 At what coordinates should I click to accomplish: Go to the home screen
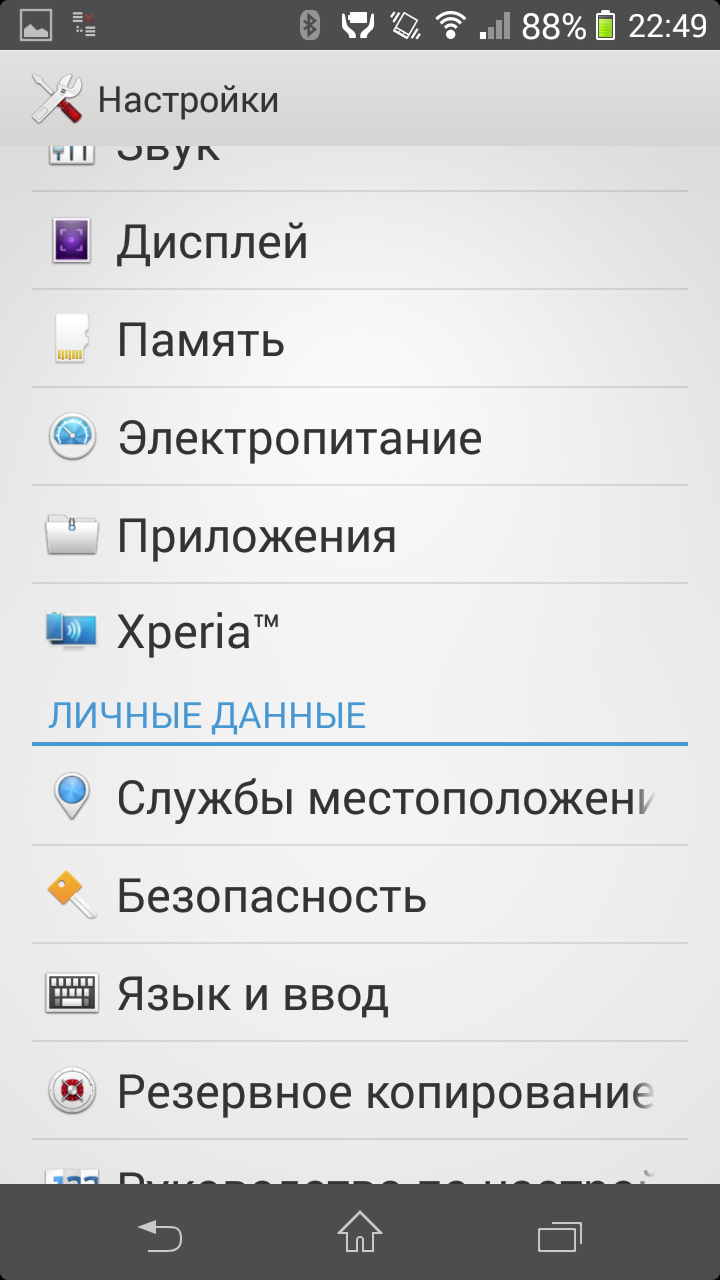coord(360,1234)
